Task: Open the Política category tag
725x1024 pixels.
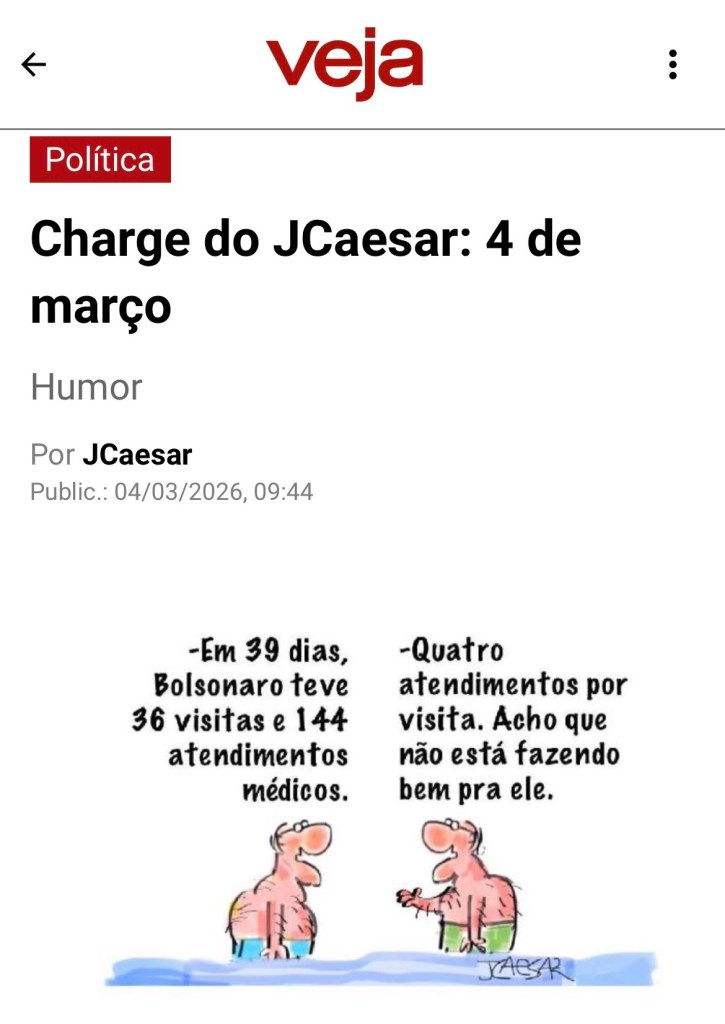Action: (100, 160)
